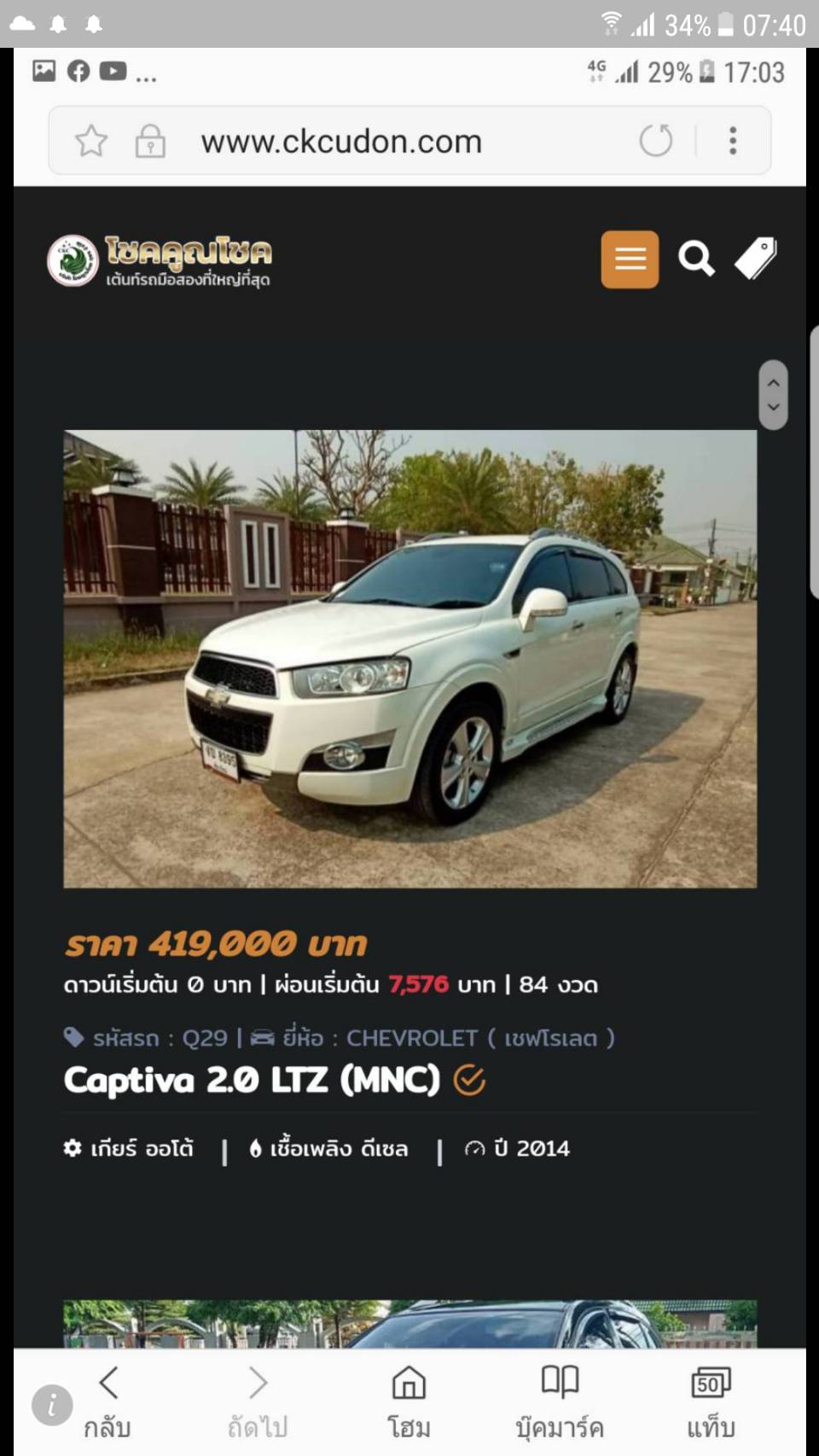This screenshot has width=819, height=1456.
Task: Open the site search magnifier
Action: [x=696, y=259]
